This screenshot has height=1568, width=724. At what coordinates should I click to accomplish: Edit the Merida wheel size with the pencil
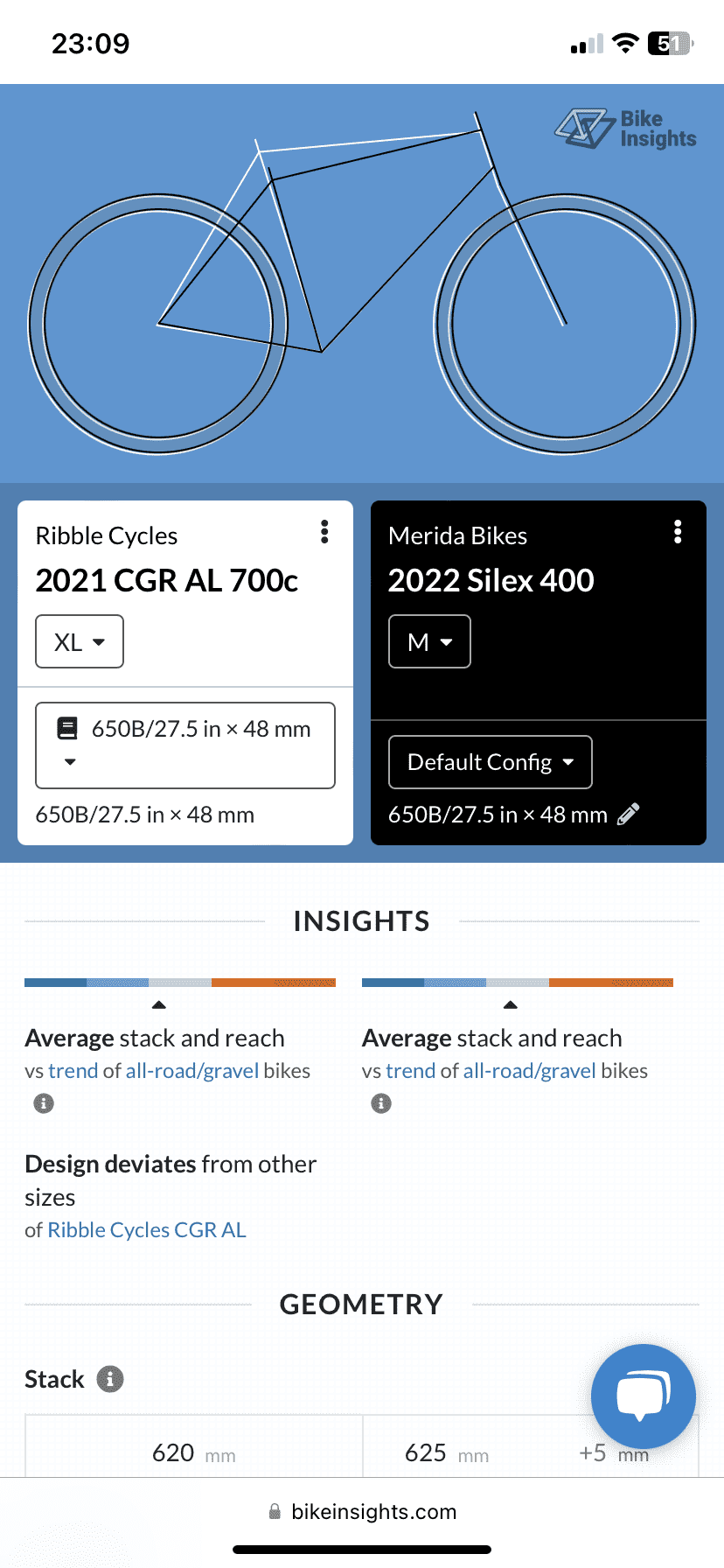pos(628,815)
